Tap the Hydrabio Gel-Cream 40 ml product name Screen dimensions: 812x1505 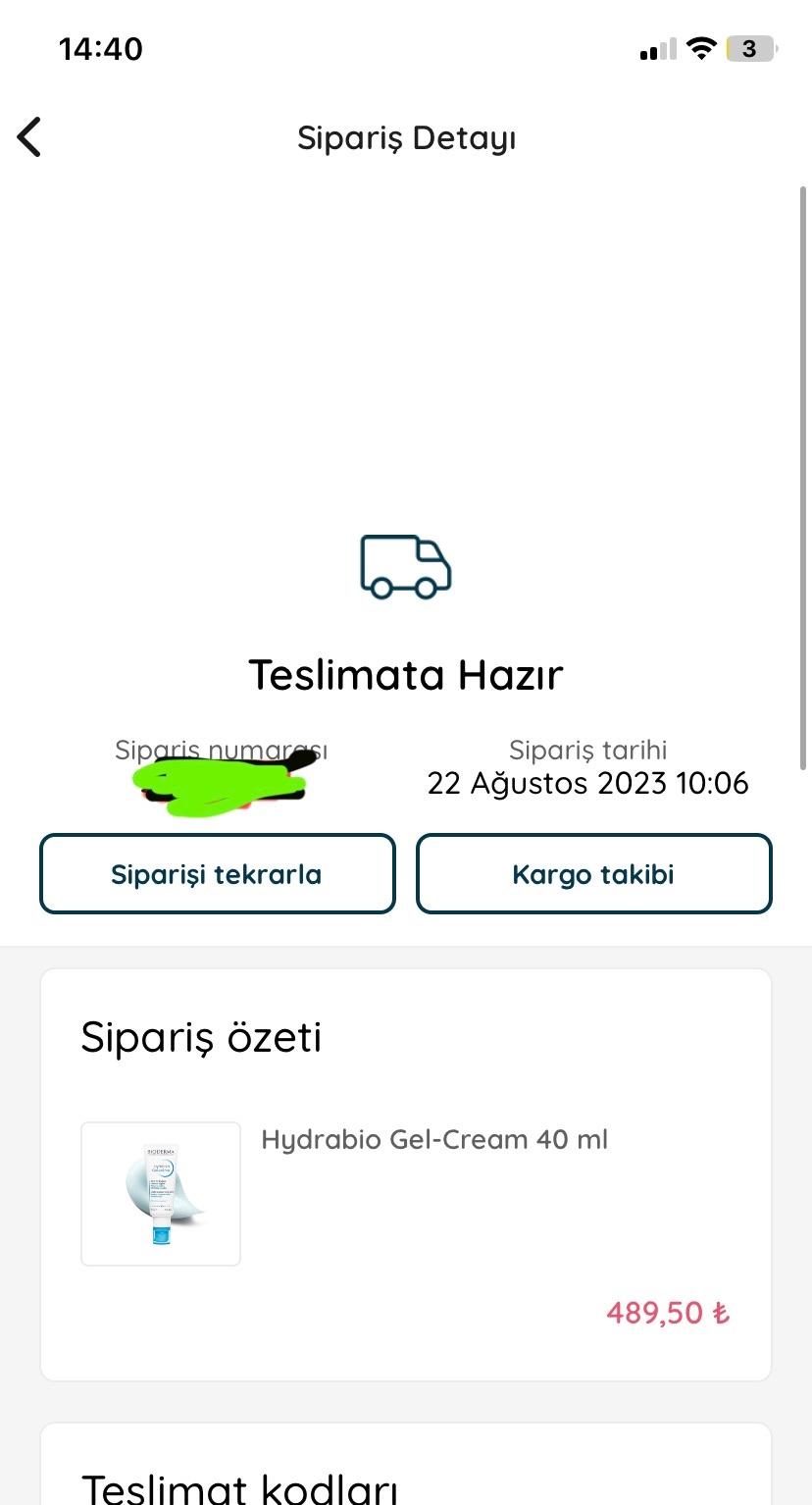434,1139
